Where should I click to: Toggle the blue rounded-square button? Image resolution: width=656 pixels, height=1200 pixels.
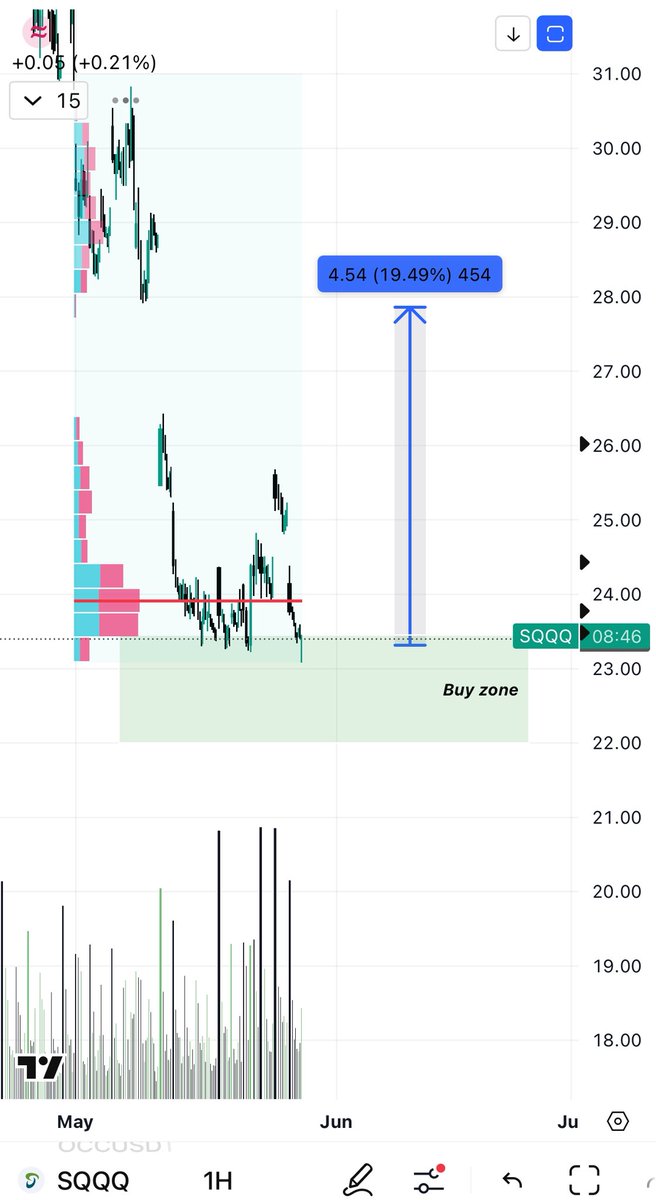tap(555, 34)
